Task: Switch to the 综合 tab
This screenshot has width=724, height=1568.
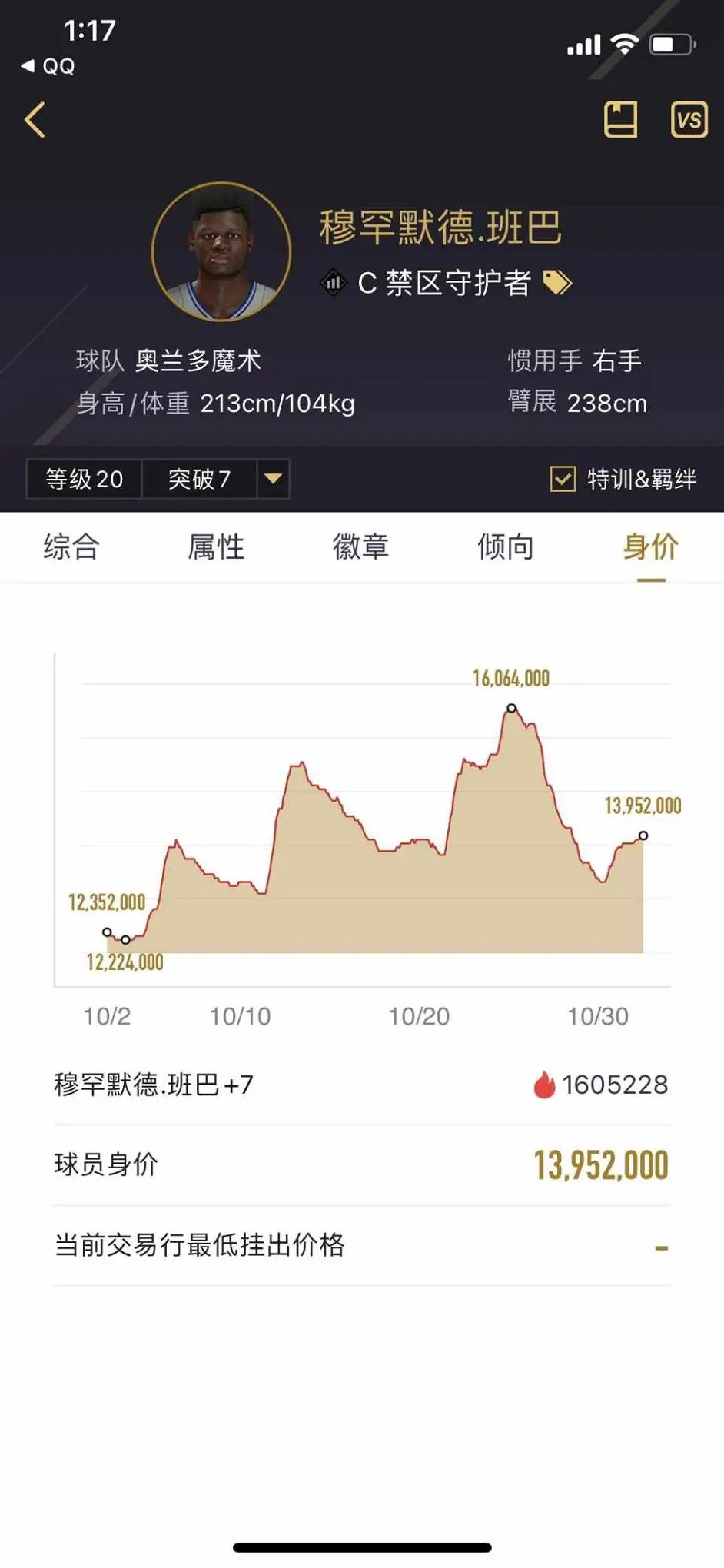Action: click(x=71, y=547)
